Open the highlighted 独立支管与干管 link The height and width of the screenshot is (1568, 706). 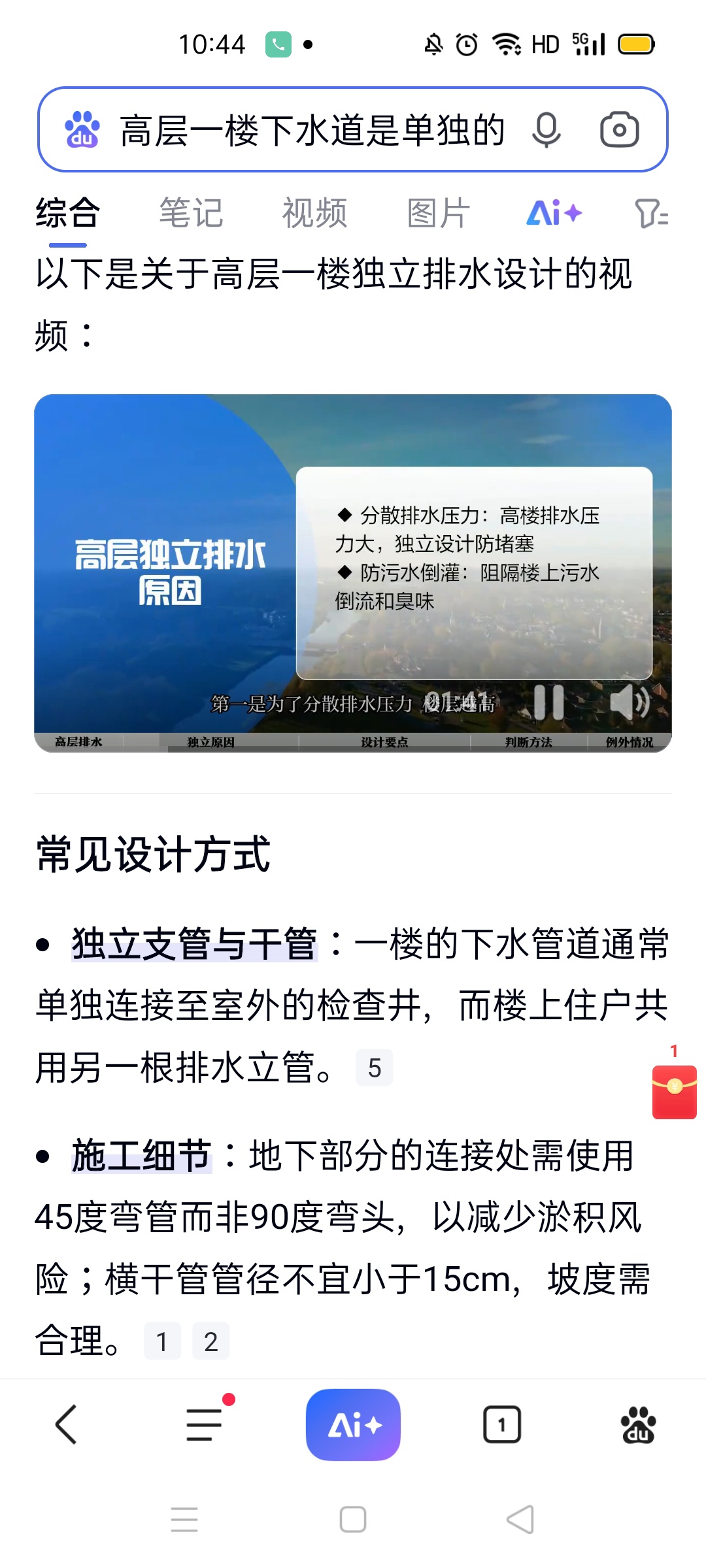pyautogui.click(x=194, y=944)
